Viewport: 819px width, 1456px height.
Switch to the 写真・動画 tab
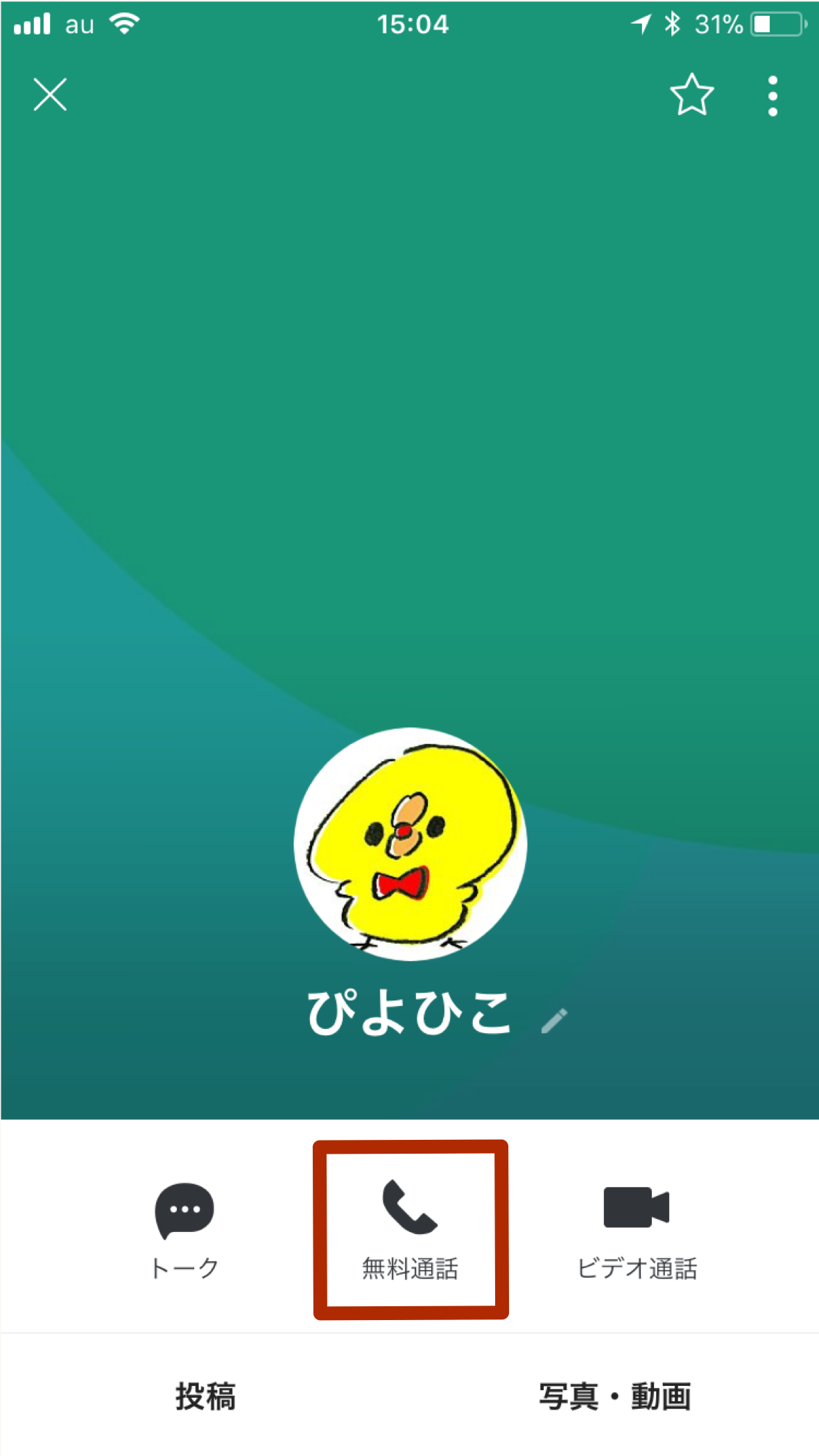tap(614, 1396)
